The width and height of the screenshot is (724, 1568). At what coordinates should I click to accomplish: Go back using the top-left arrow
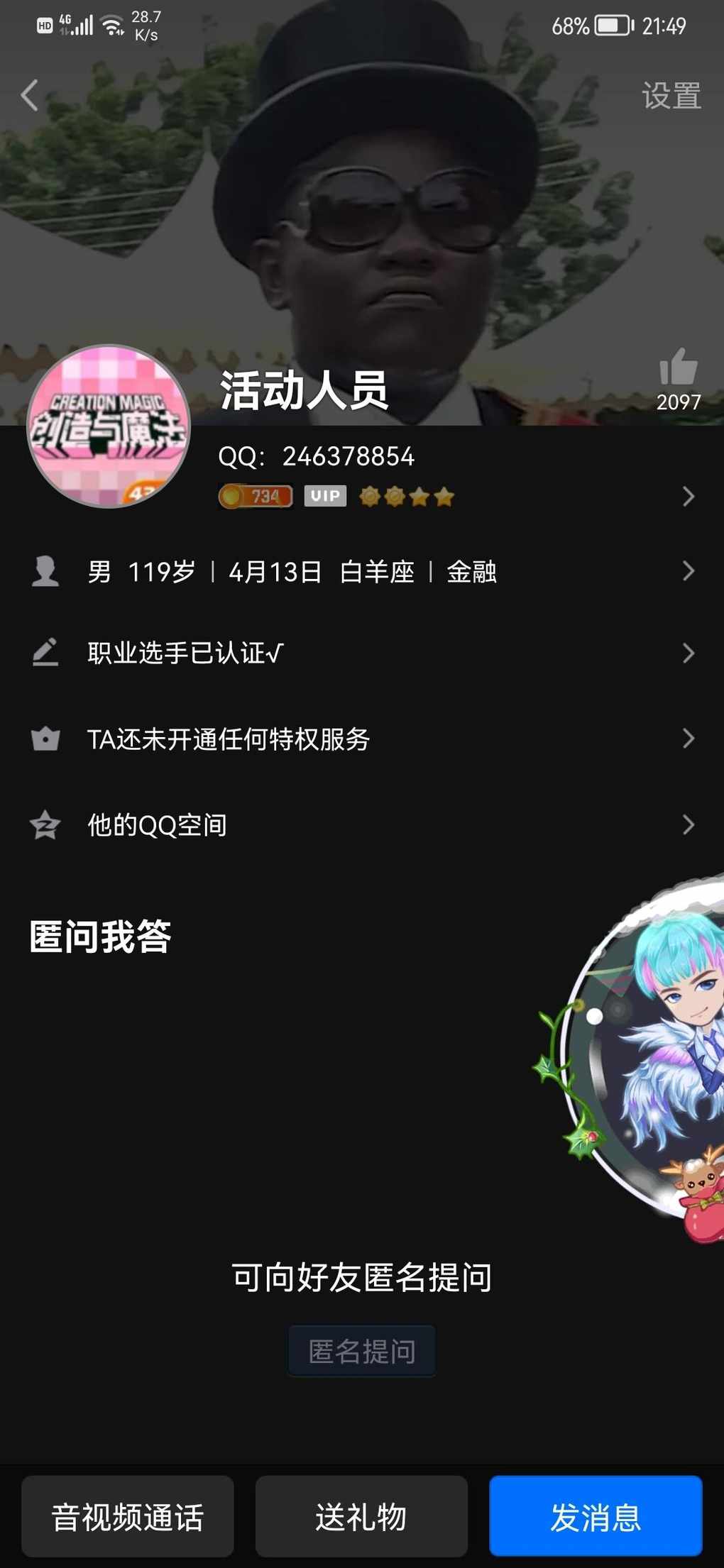(x=30, y=95)
